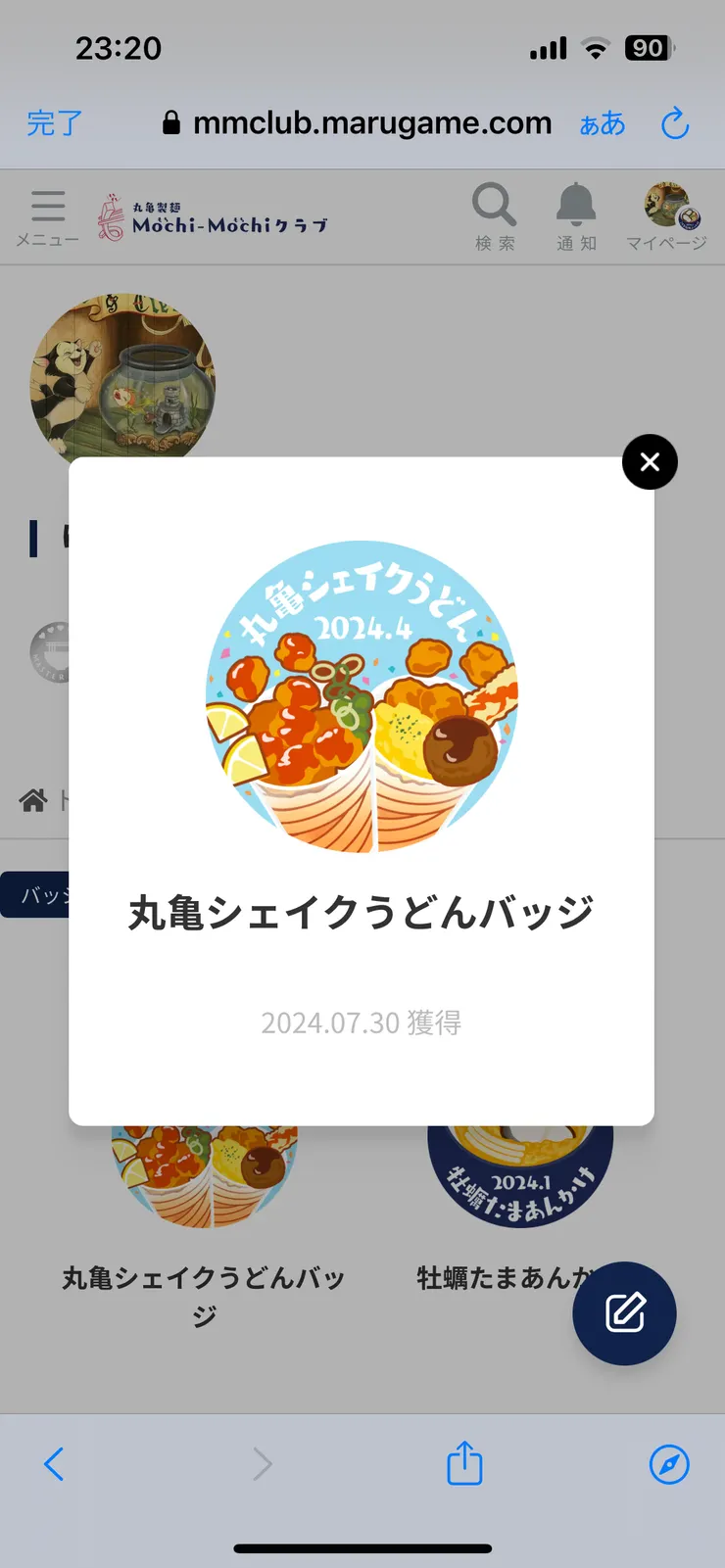725x1568 pixels.
Task: Open Safari page settings via ぁあ
Action: pos(602,123)
